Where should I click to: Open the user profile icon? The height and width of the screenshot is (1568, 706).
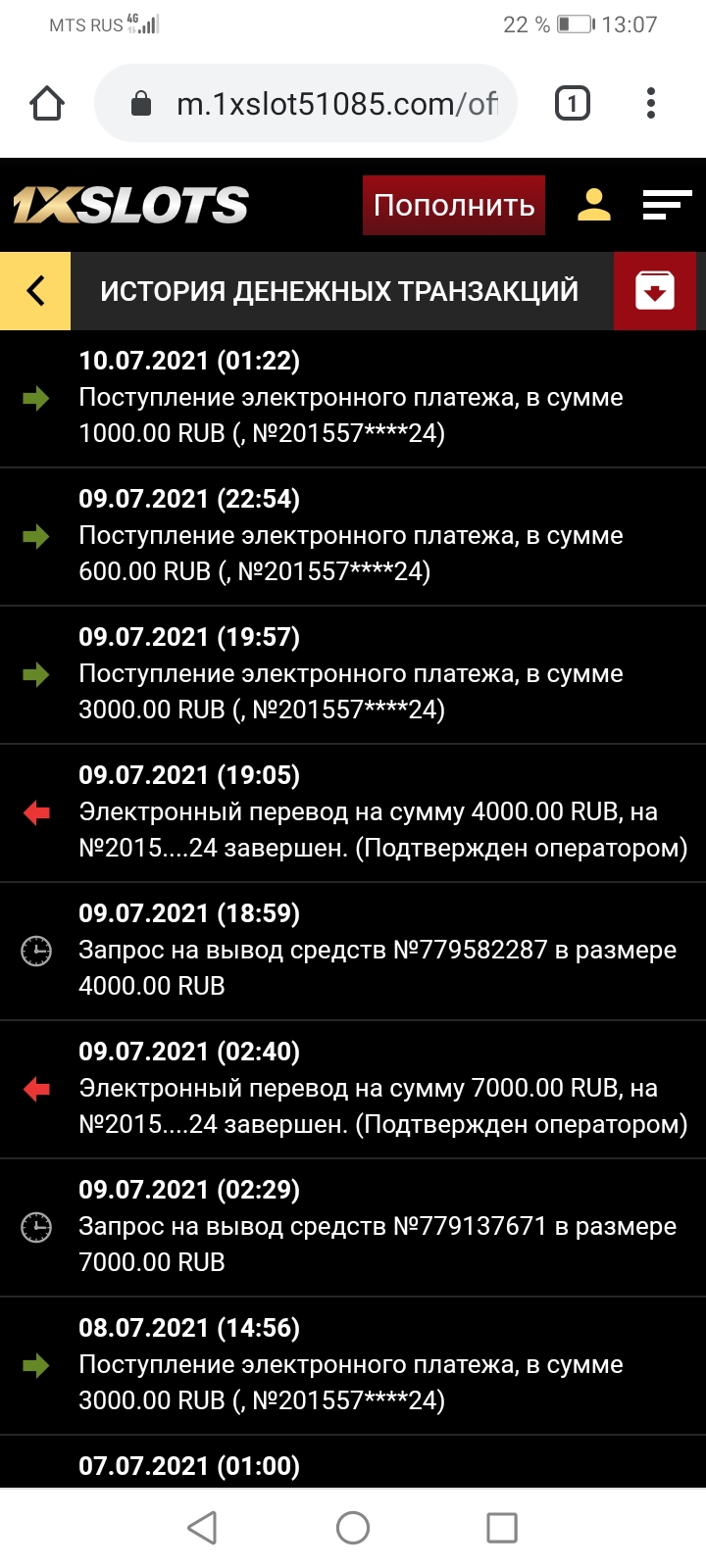(594, 205)
